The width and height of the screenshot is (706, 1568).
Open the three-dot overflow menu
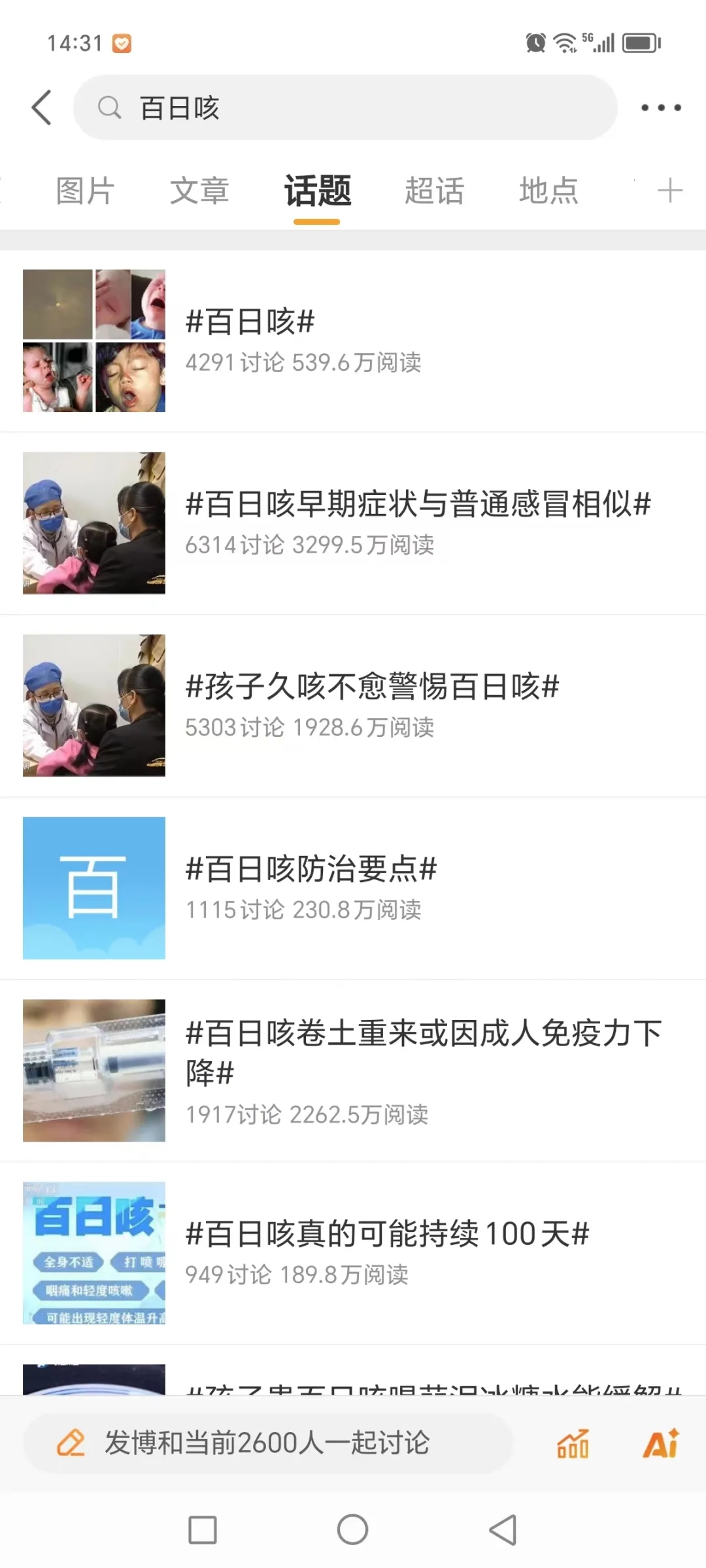(x=661, y=107)
